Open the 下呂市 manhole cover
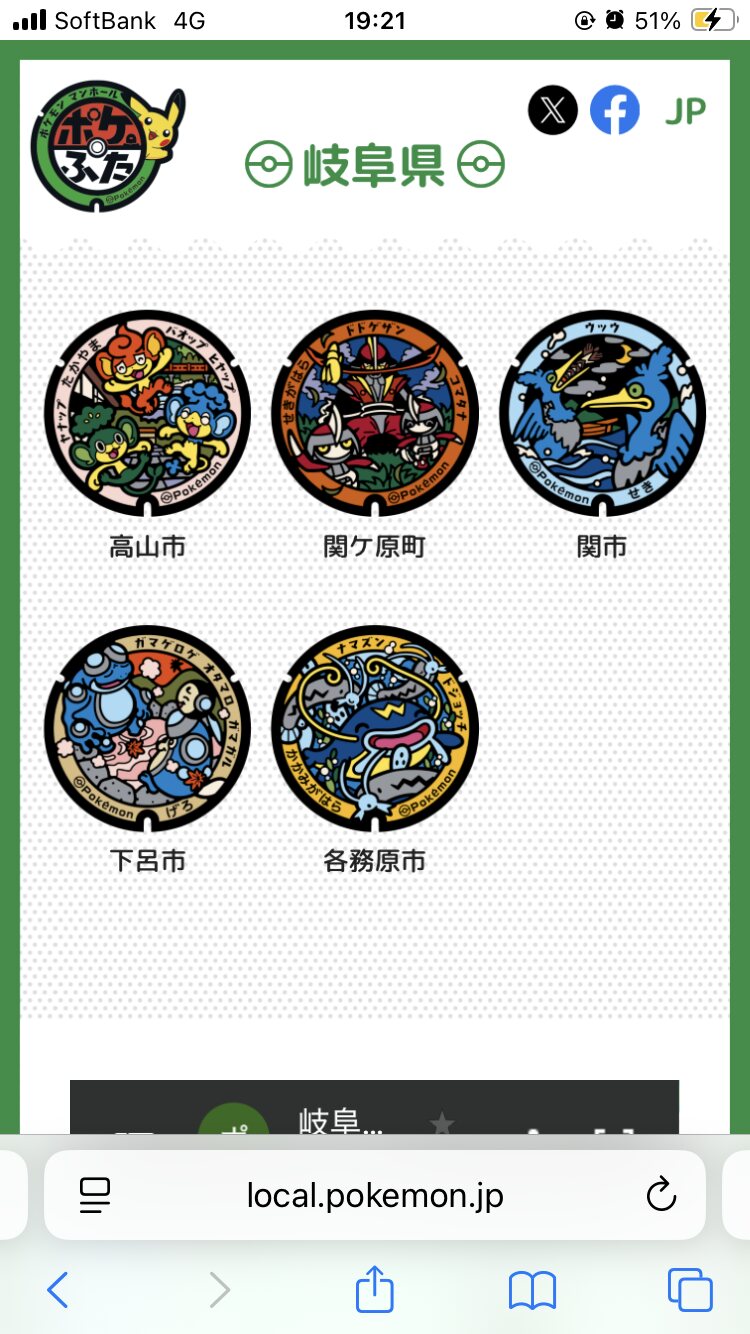750x1334 pixels. pyautogui.click(x=148, y=729)
